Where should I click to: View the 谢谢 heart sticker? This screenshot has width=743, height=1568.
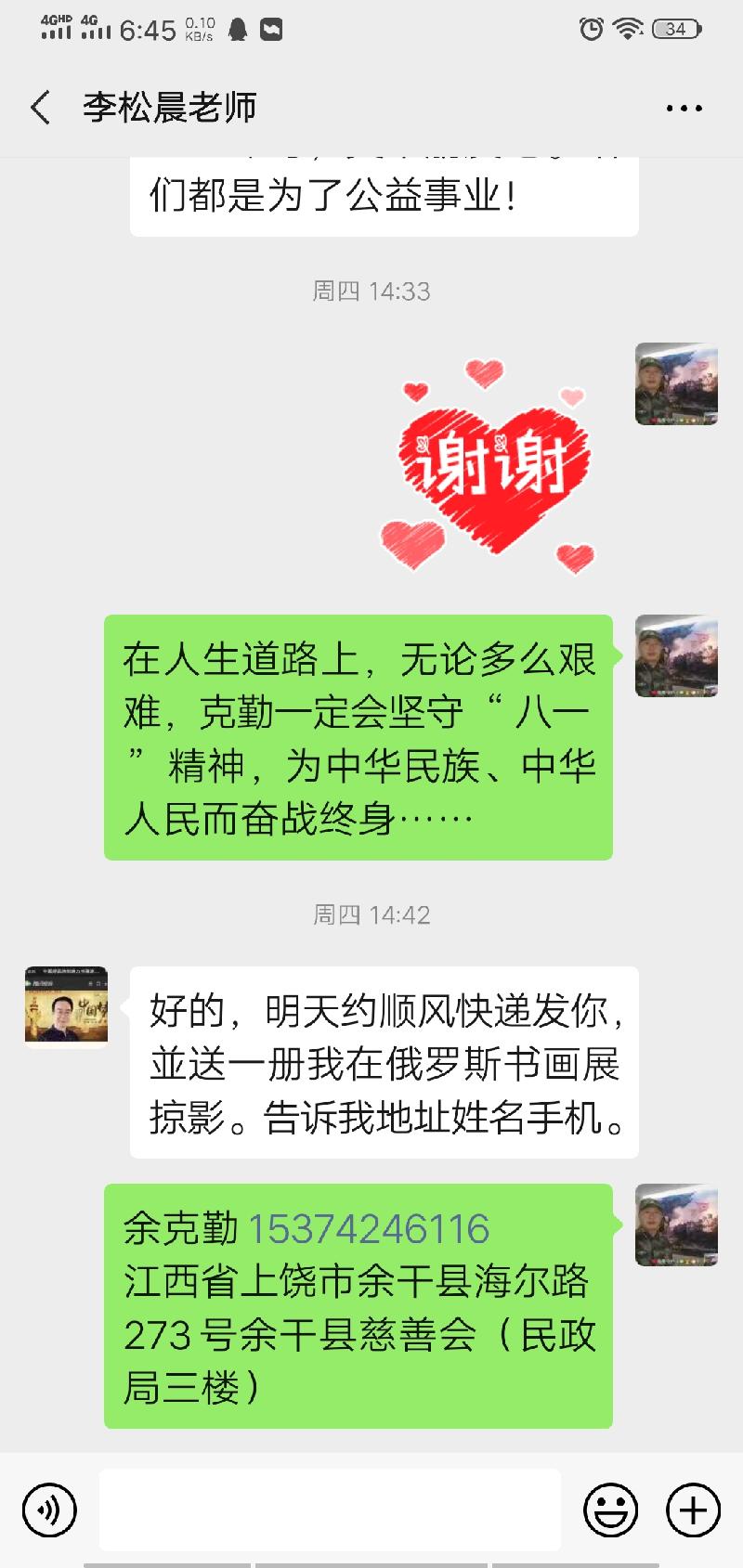(491, 466)
